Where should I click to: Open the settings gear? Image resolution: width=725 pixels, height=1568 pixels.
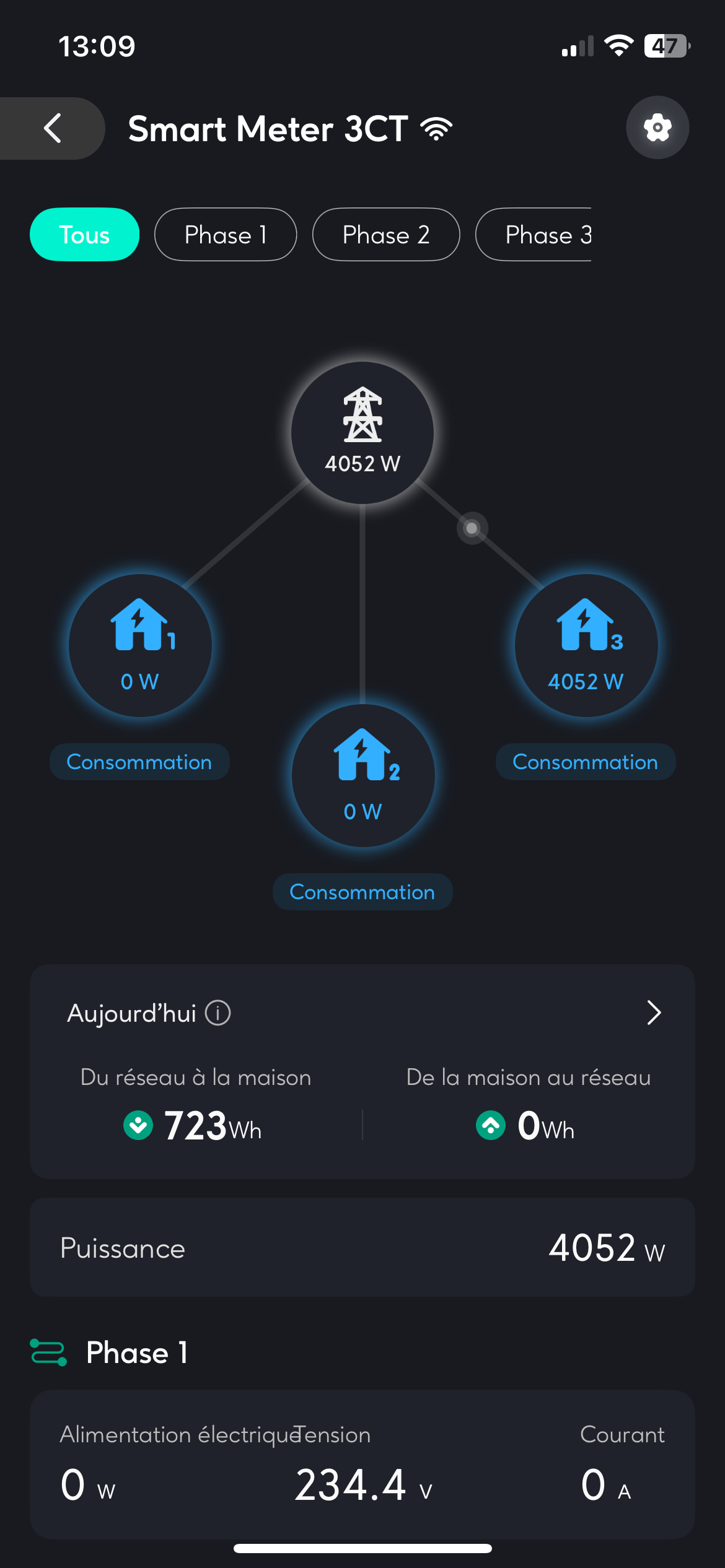[x=657, y=128]
